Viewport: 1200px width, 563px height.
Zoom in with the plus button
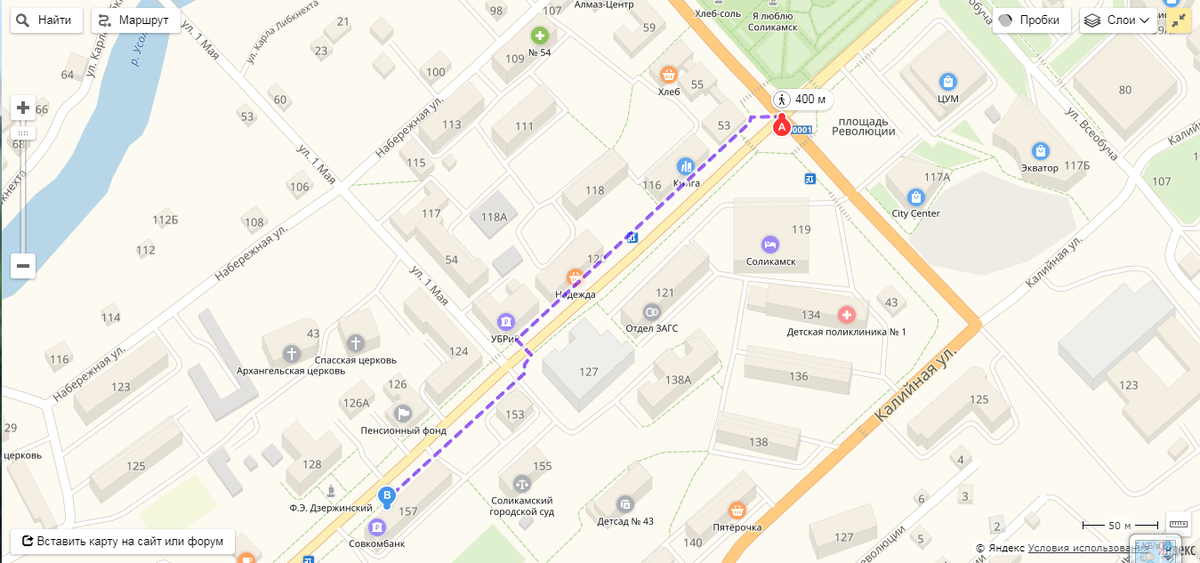coord(23,107)
